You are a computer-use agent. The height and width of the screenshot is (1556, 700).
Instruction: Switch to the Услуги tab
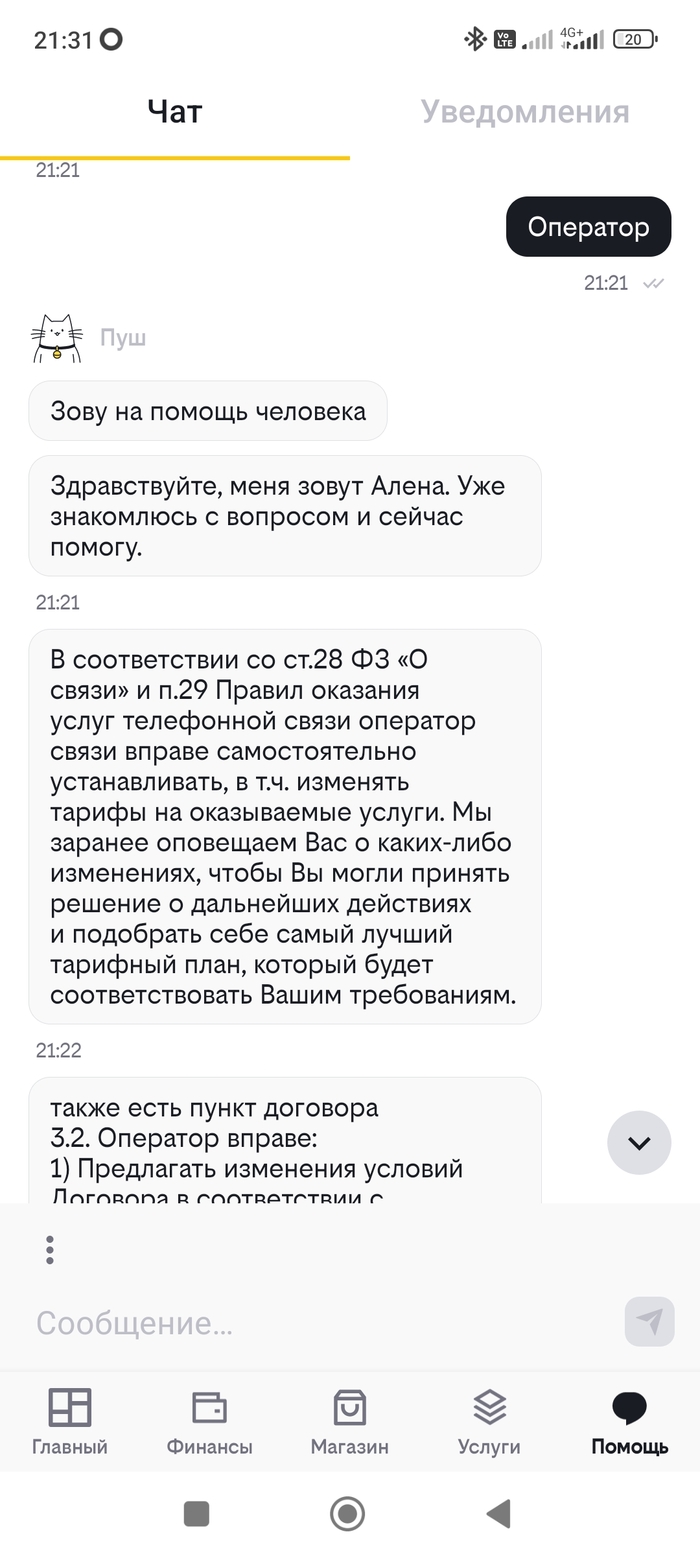coord(489,1421)
